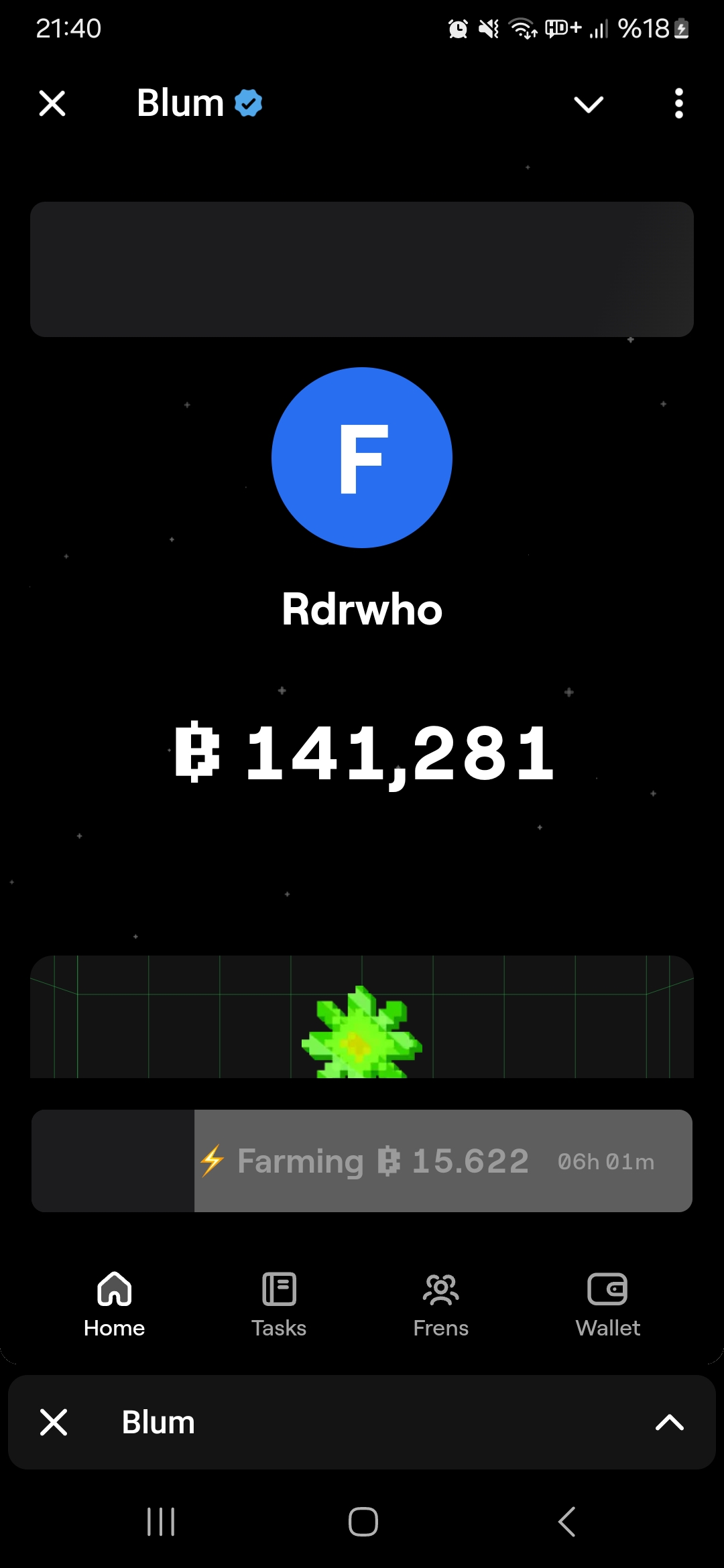Dismiss the bottom Blum bar
Image resolution: width=724 pixels, height=1568 pixels.
point(54,1422)
